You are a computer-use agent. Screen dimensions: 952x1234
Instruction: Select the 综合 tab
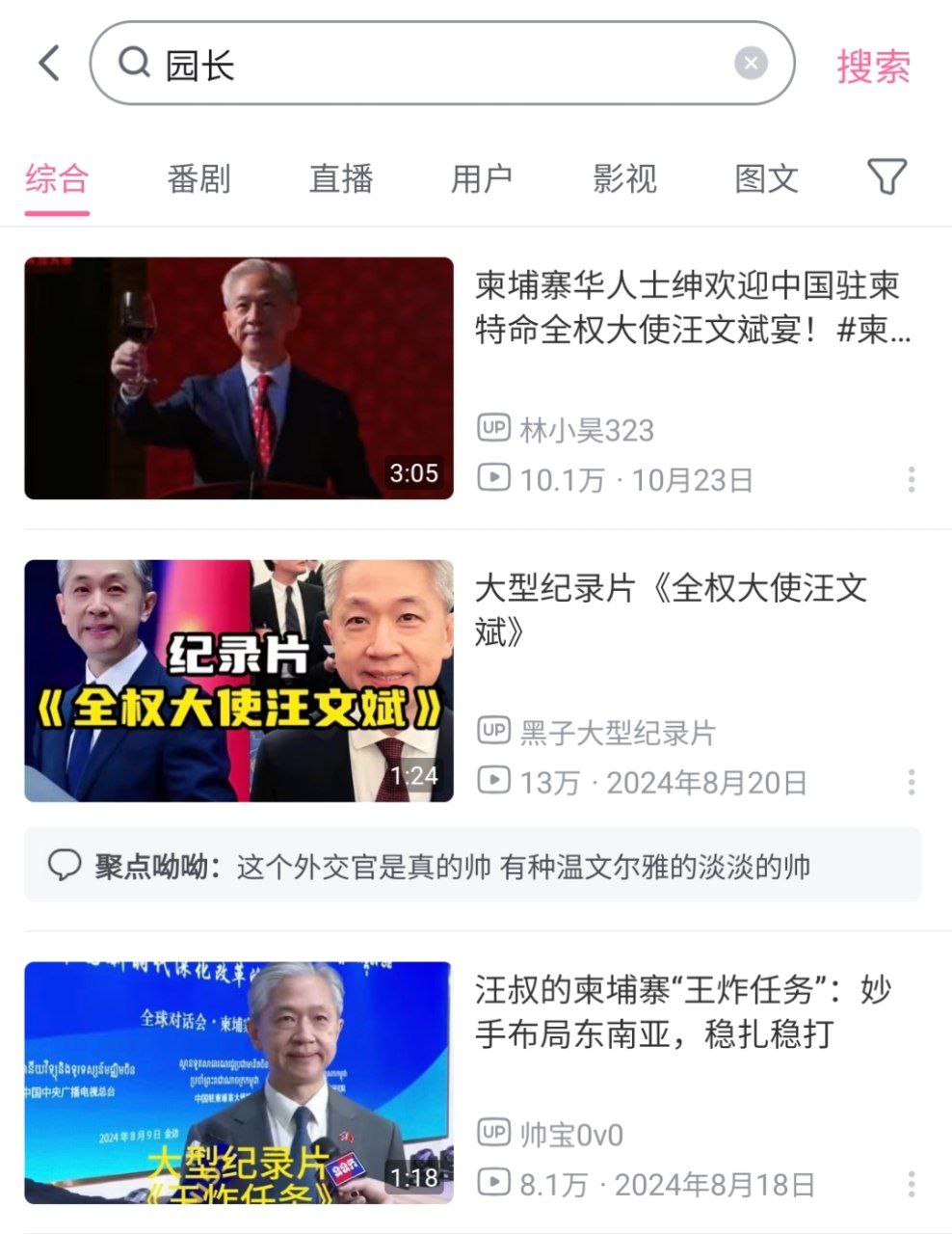point(57,179)
